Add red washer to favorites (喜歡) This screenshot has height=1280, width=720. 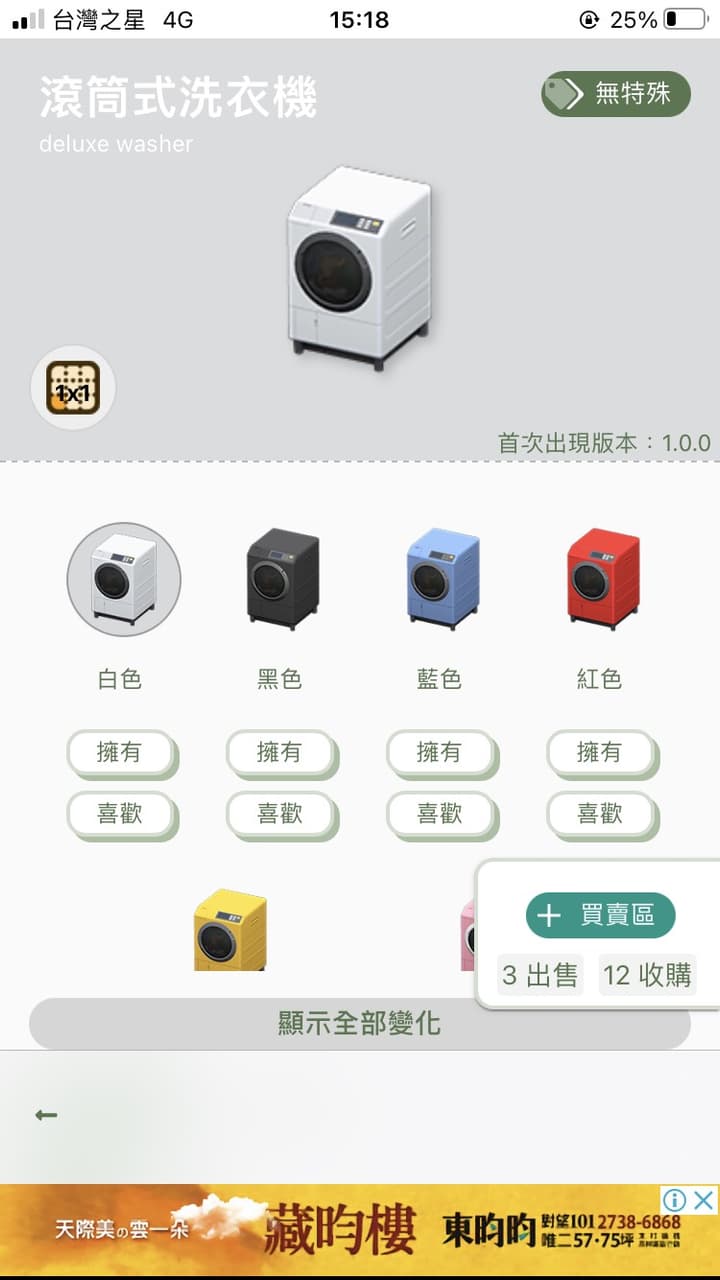[x=602, y=815]
